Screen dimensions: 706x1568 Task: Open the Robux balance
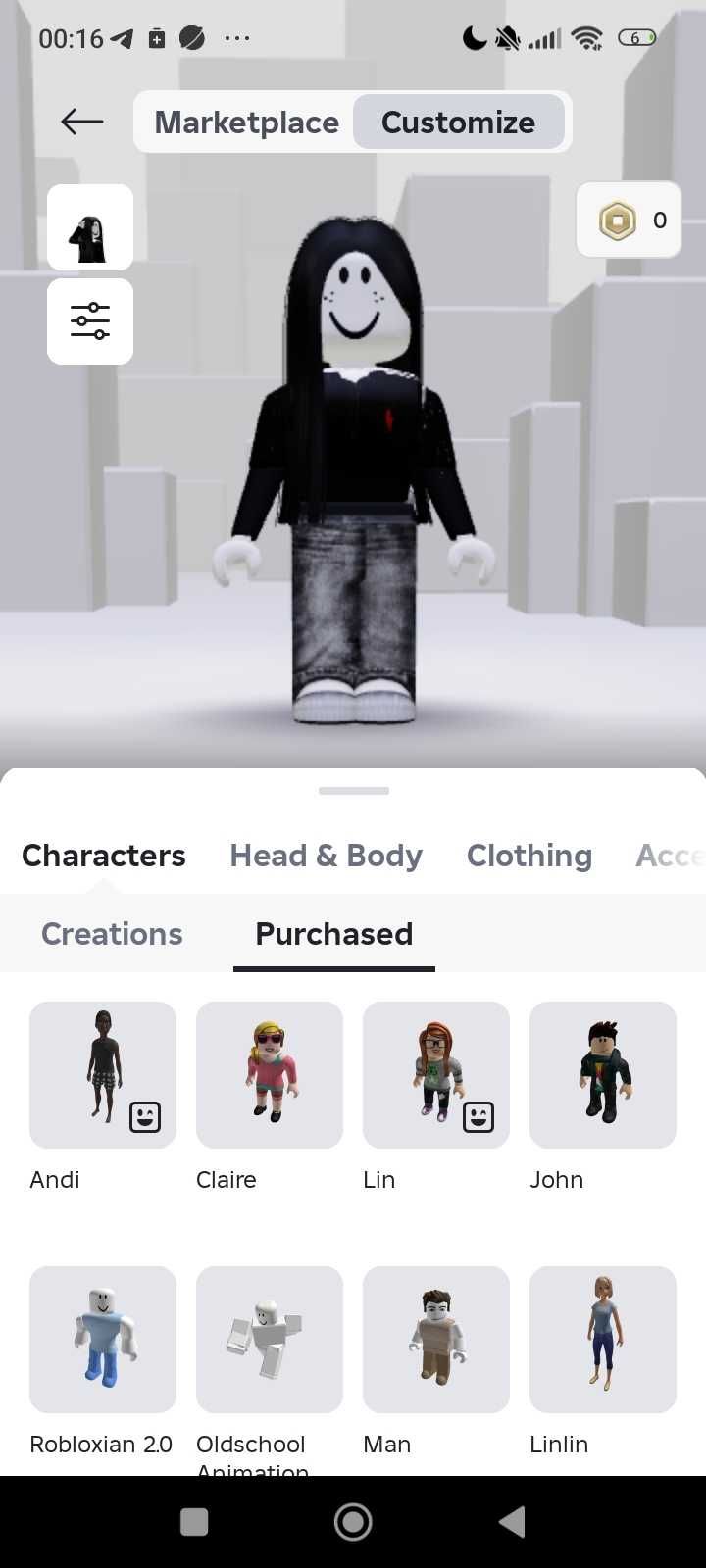click(629, 220)
